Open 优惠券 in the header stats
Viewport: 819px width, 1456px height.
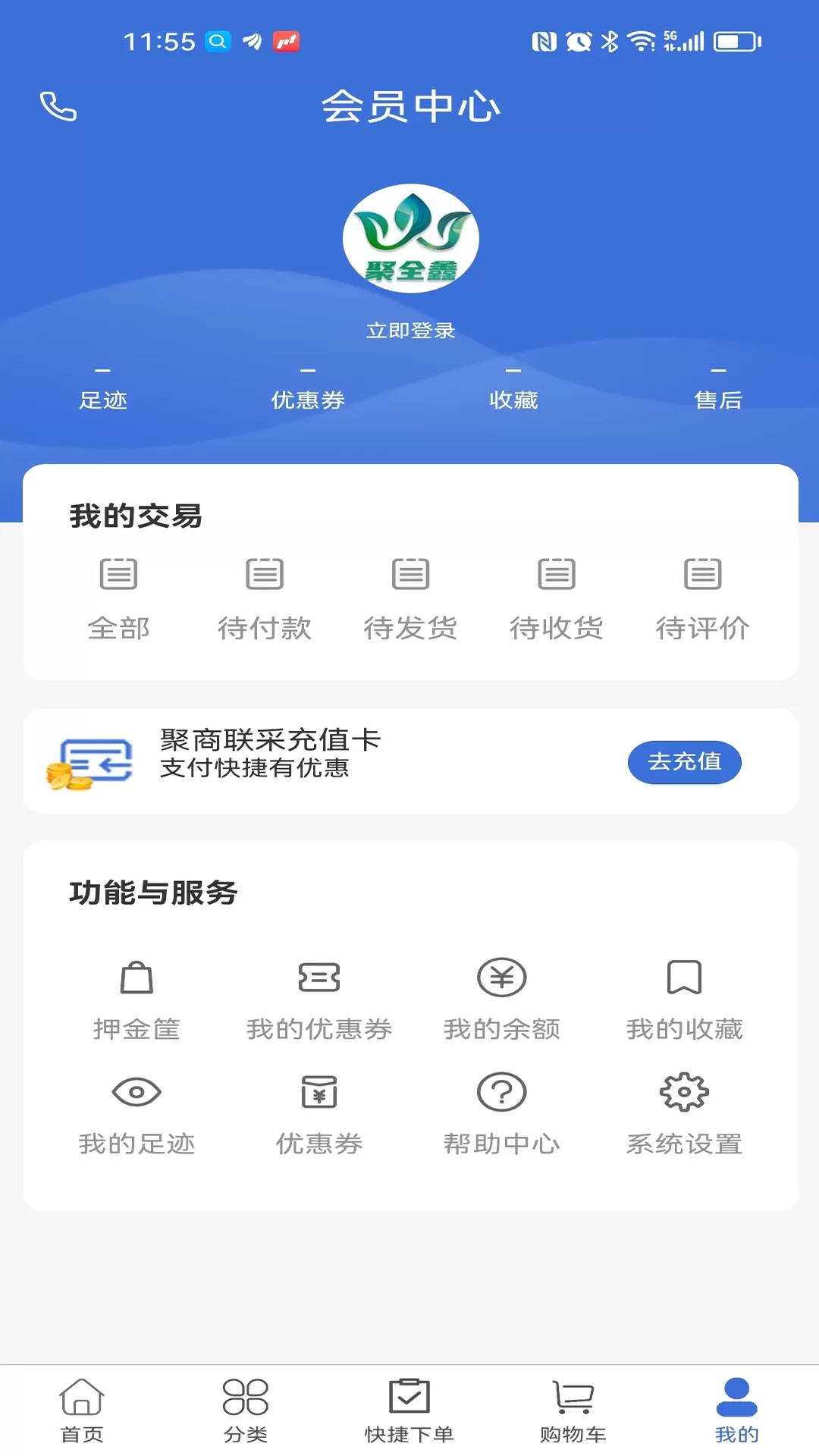(308, 388)
